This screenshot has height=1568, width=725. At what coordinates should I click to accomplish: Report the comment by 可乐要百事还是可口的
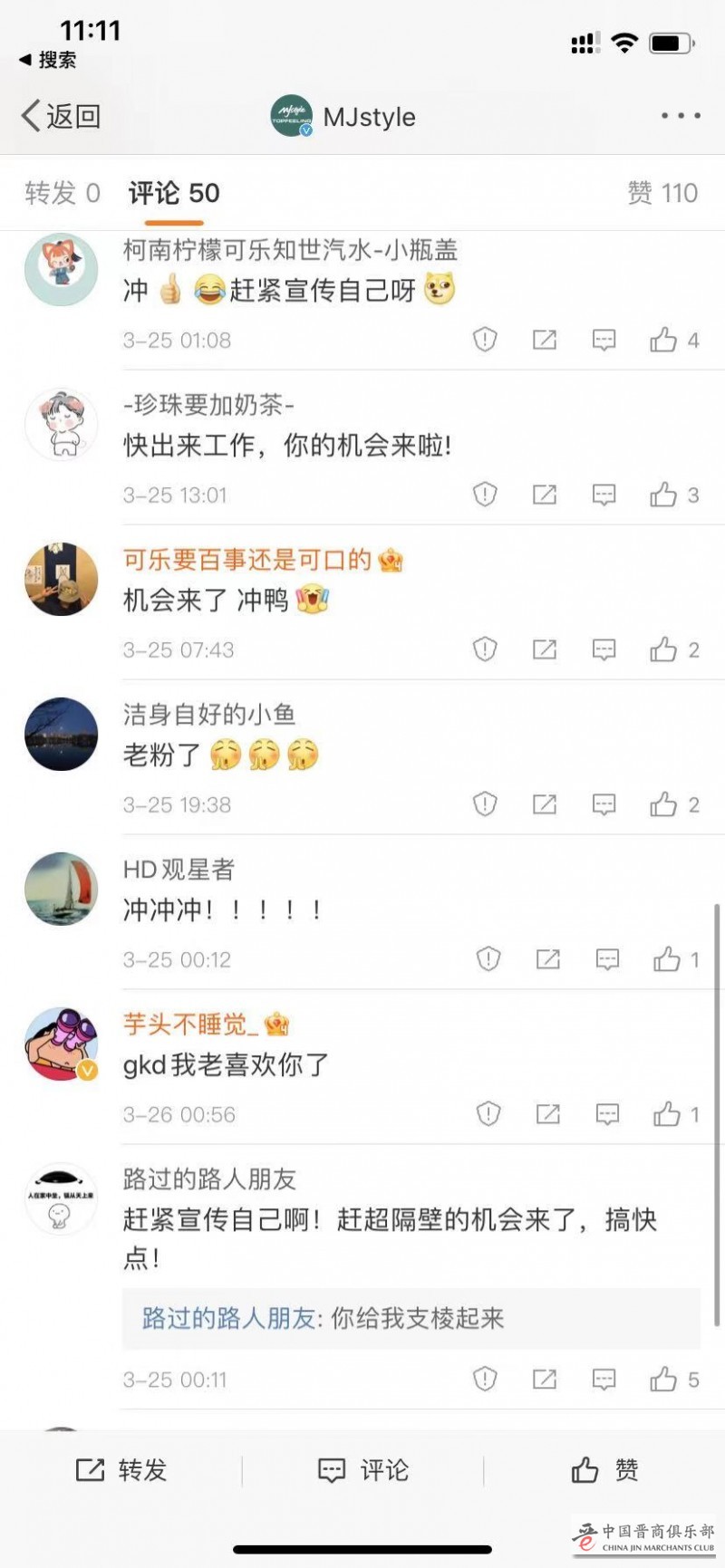(x=485, y=649)
